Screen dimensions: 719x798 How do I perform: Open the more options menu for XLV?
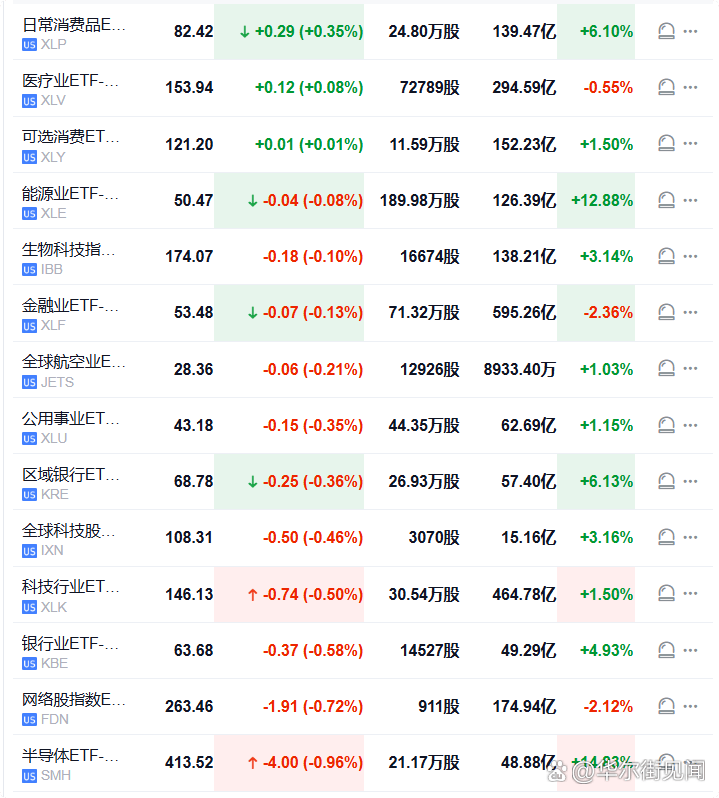point(691,88)
